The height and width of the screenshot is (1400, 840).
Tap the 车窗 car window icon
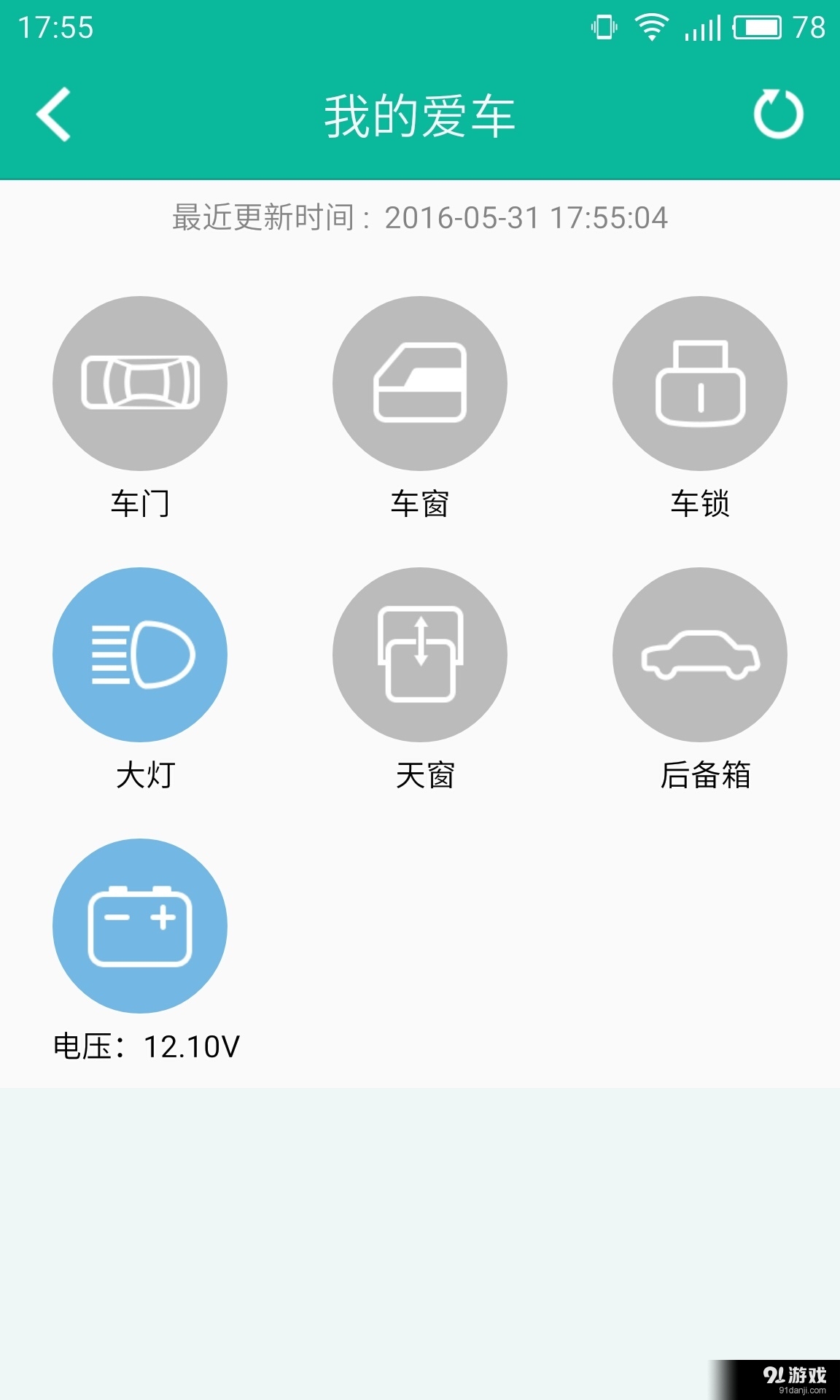(x=420, y=383)
